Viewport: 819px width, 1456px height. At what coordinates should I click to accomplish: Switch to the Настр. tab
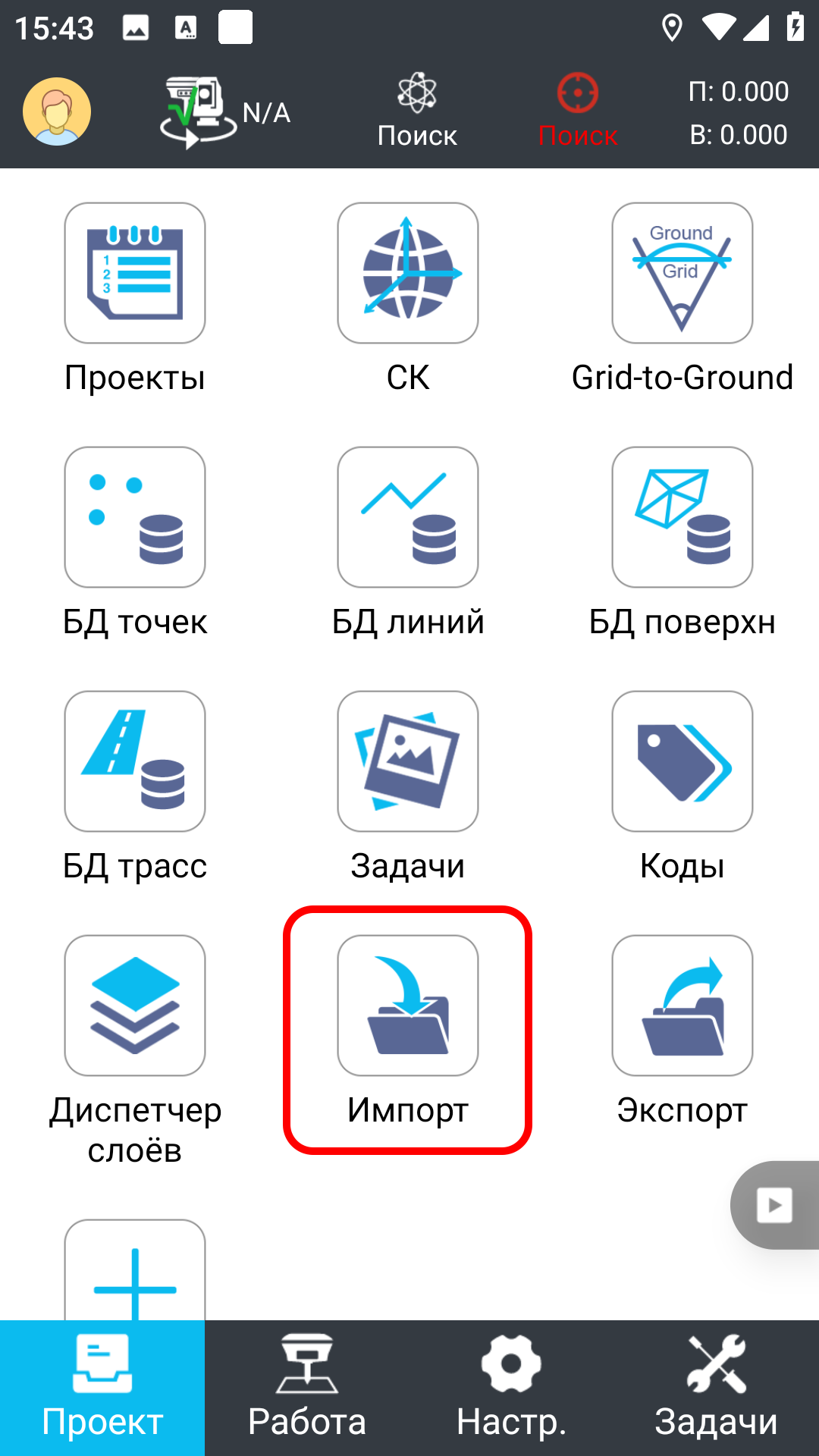pos(512,1388)
